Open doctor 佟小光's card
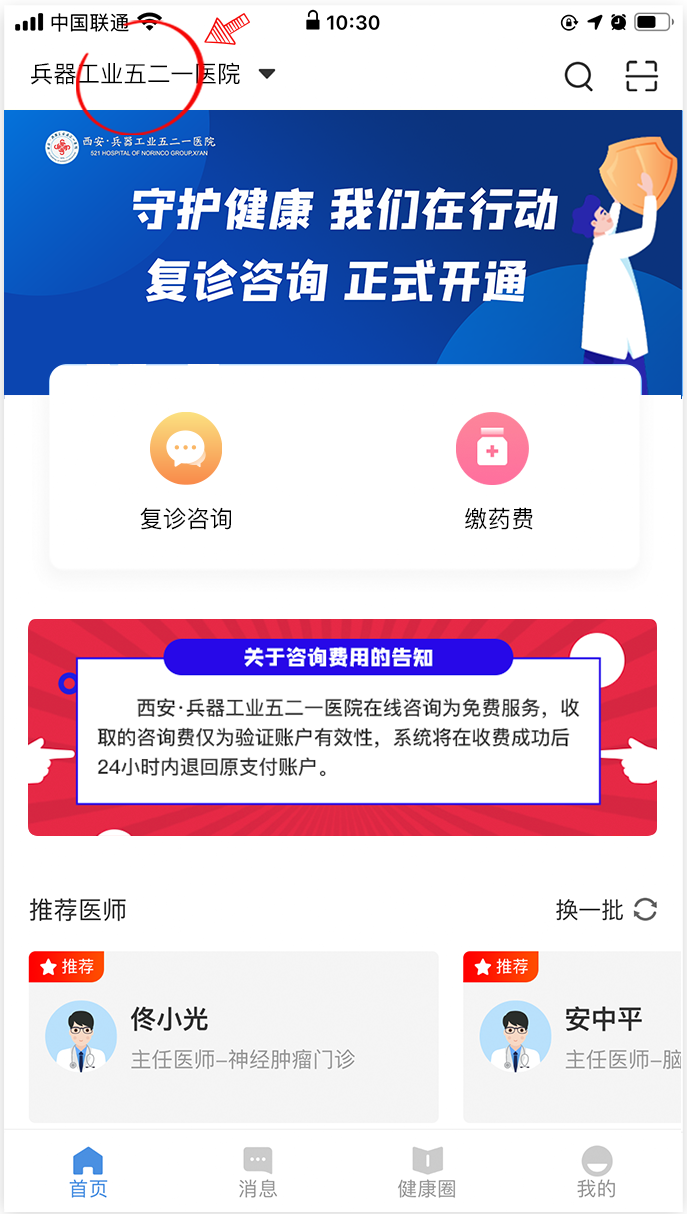The width and height of the screenshot is (687, 1214). click(233, 1036)
